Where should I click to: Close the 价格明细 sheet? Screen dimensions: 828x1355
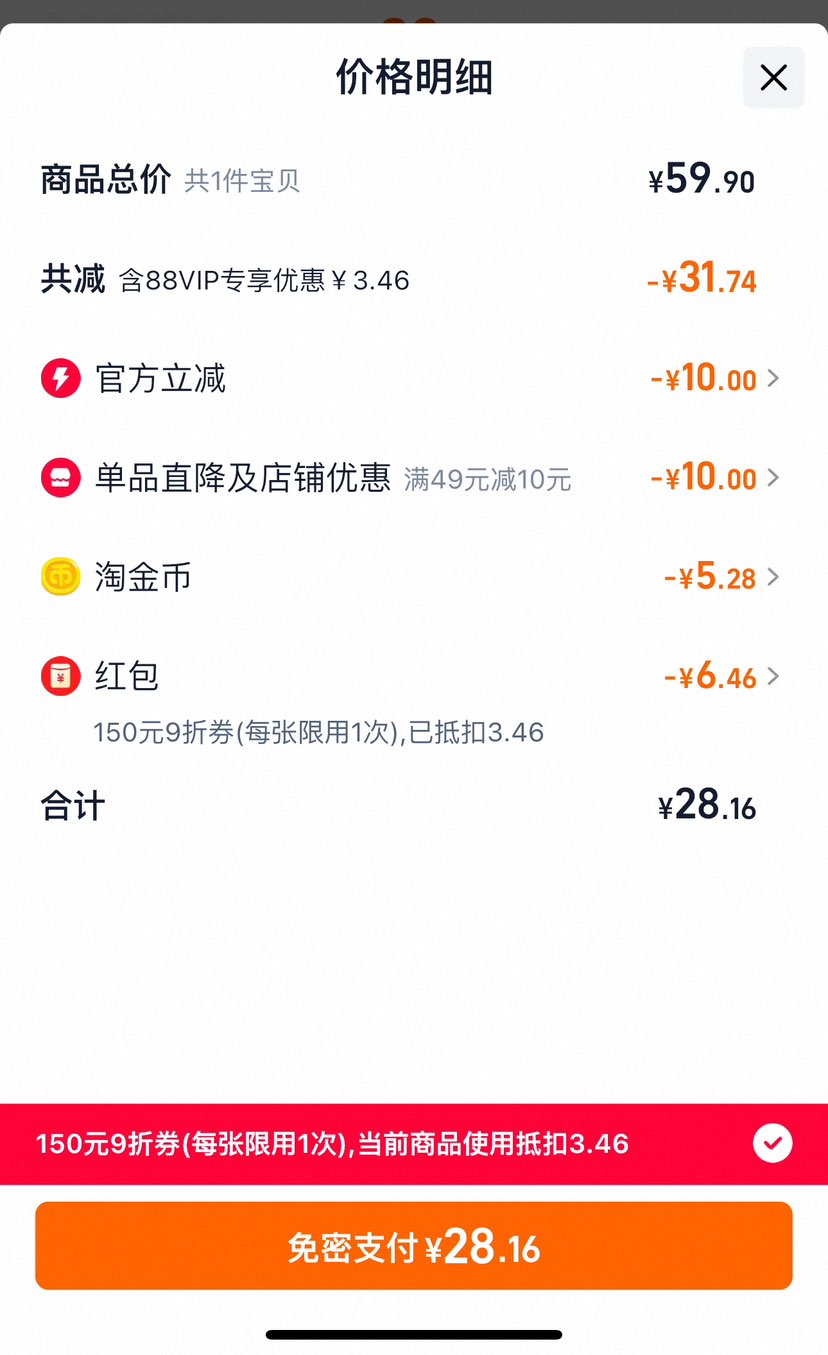point(773,78)
